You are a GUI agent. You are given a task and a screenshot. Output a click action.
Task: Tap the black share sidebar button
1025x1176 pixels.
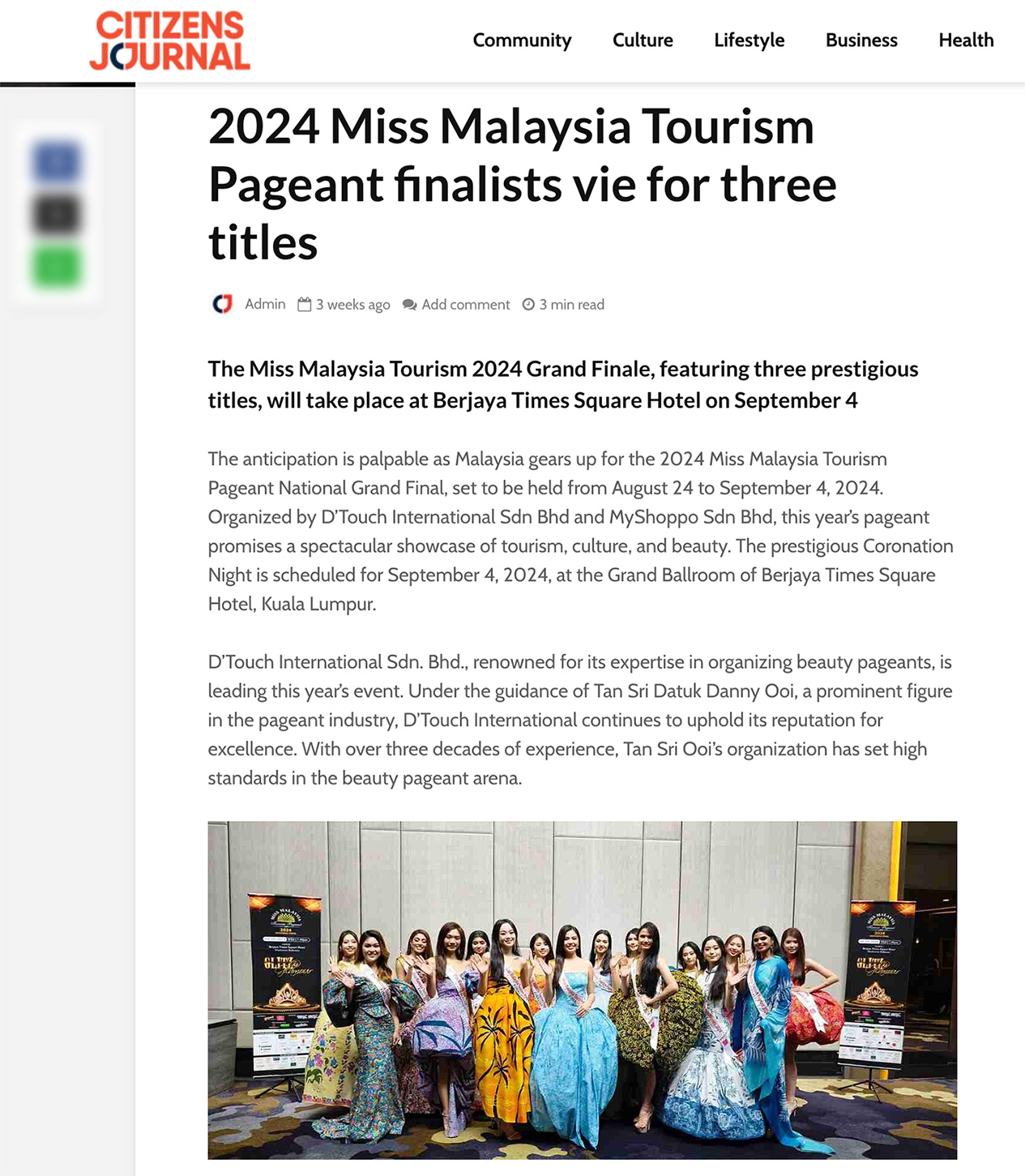(x=56, y=214)
